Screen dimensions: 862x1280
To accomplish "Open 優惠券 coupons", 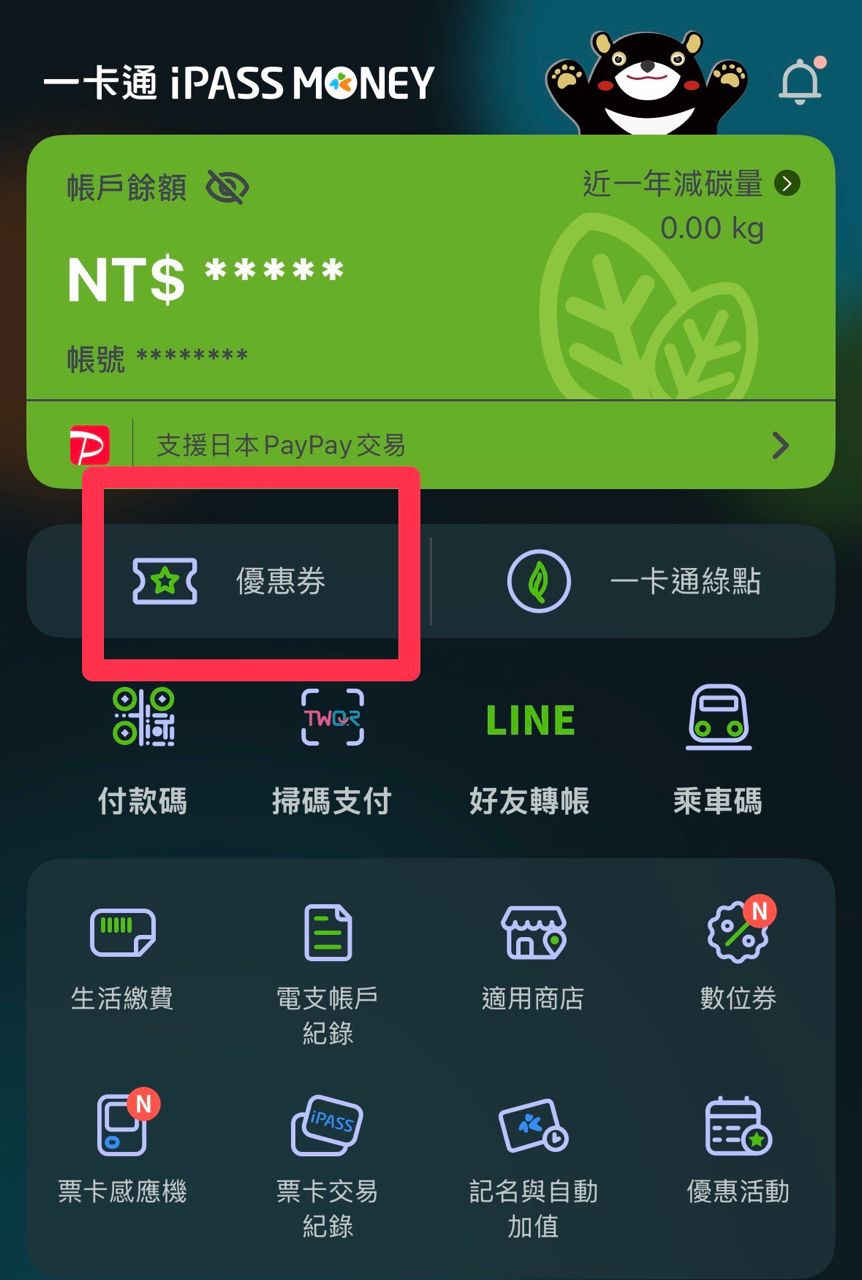I will coord(229,581).
